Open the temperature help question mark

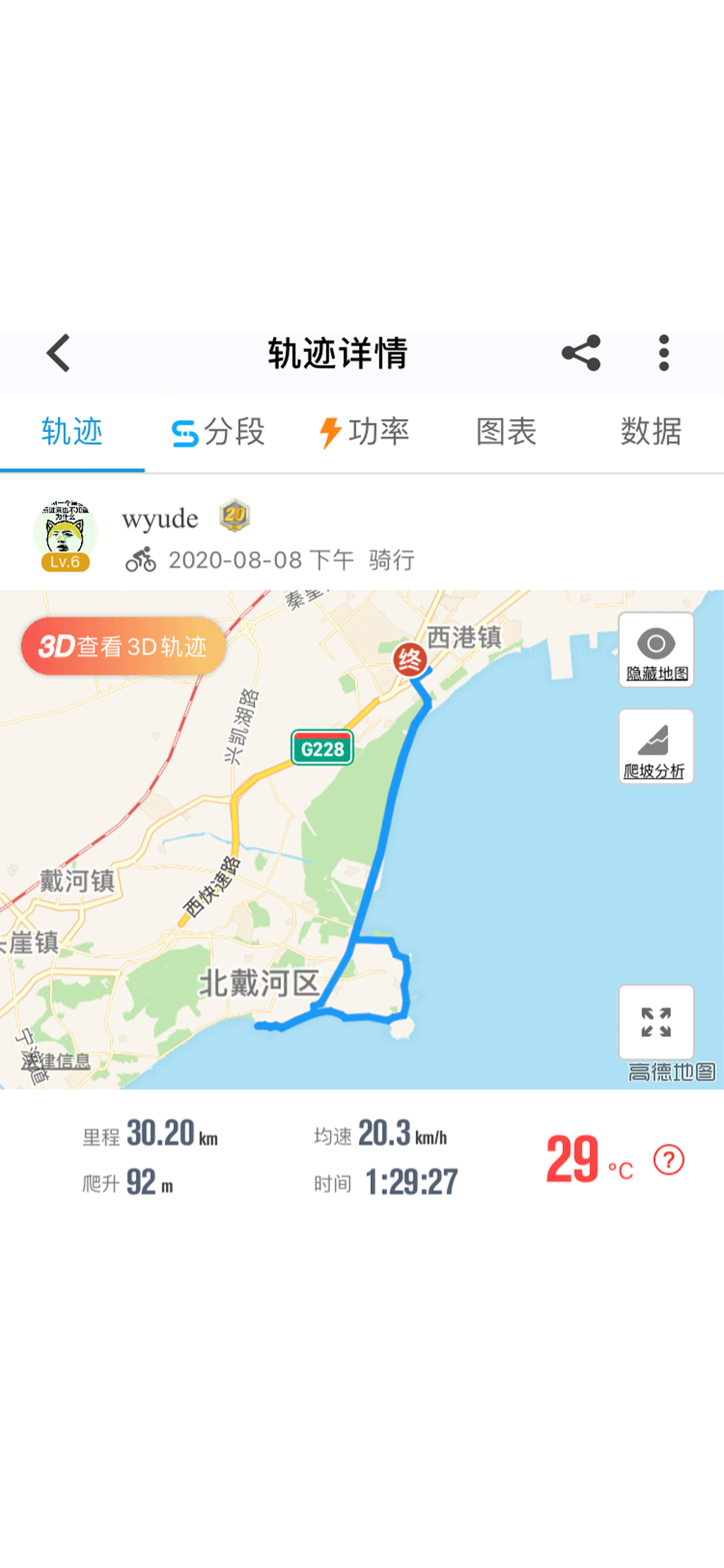pyautogui.click(x=668, y=1160)
